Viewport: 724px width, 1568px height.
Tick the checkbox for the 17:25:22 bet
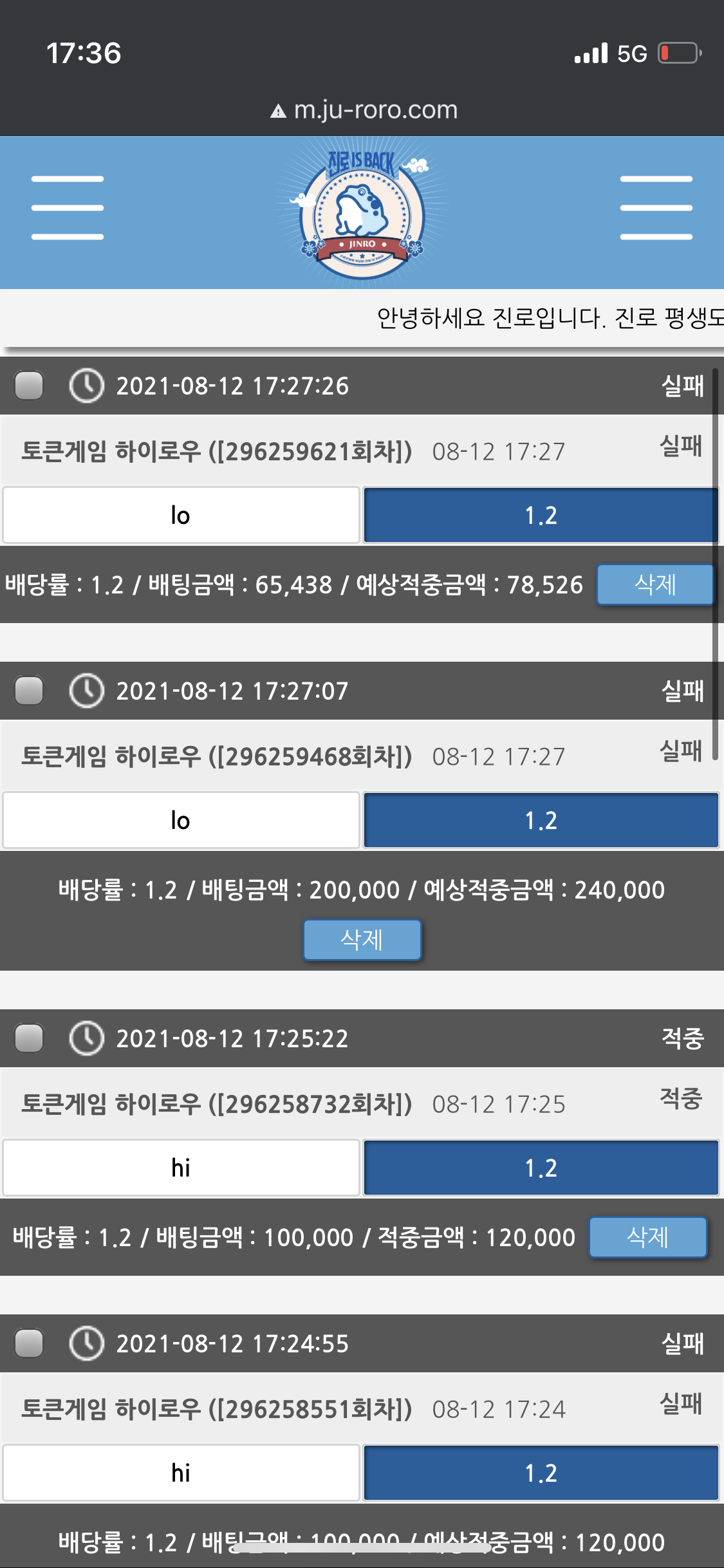29,1038
